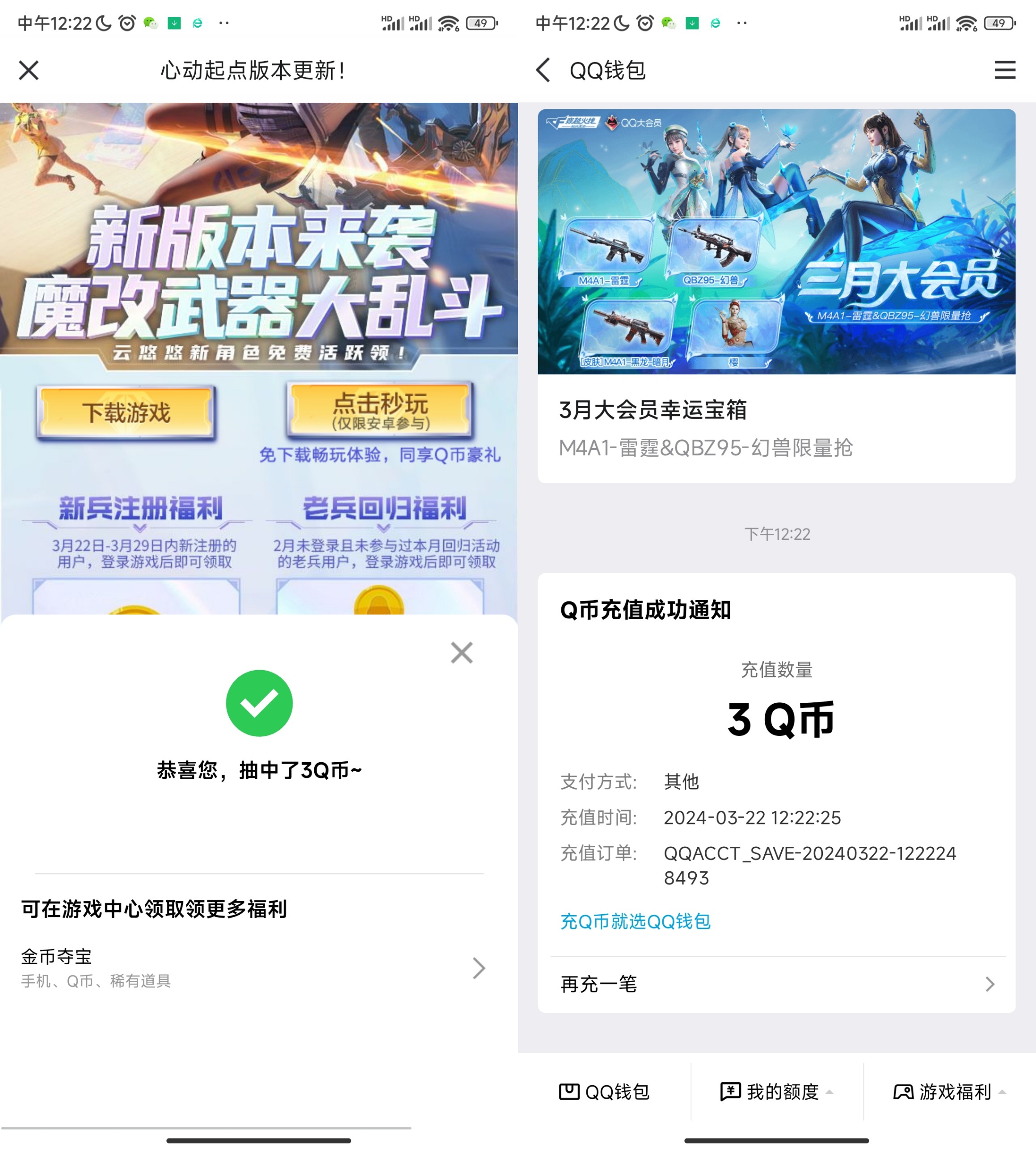Image resolution: width=1036 pixels, height=1151 pixels.
Task: Follow the 充Q币就选QQ钱包 link
Action: coord(635,921)
